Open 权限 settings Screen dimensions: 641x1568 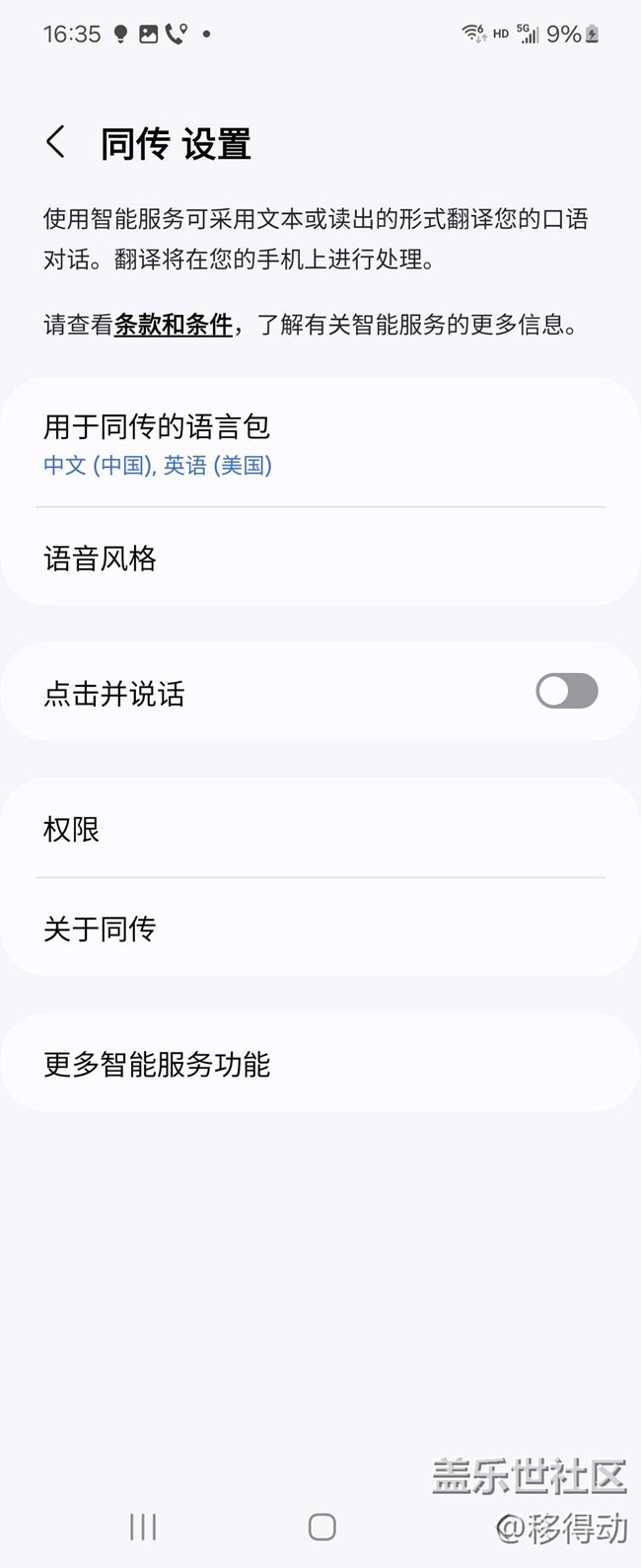point(320,829)
